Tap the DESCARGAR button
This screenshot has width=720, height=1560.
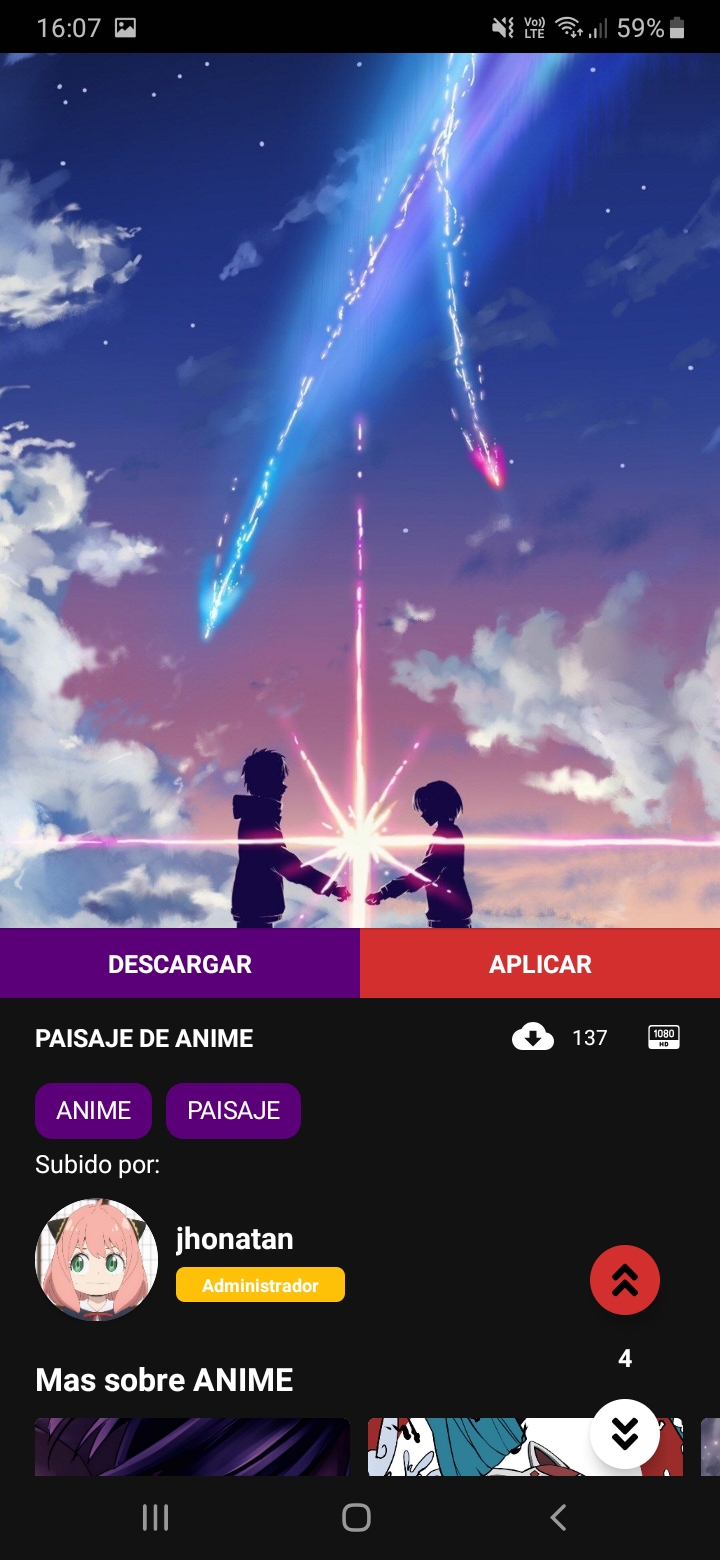[x=180, y=964]
